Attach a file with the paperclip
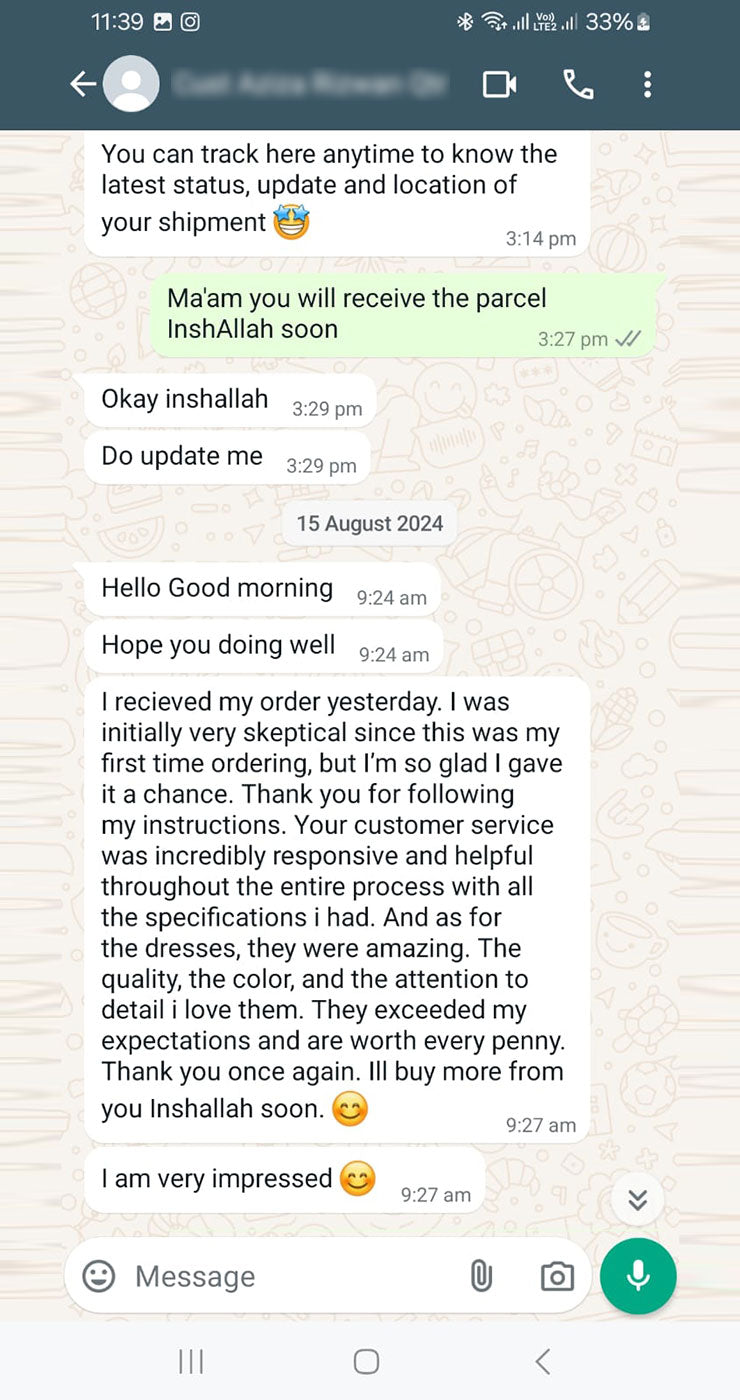Viewport: 740px width, 1400px height. tap(481, 1276)
